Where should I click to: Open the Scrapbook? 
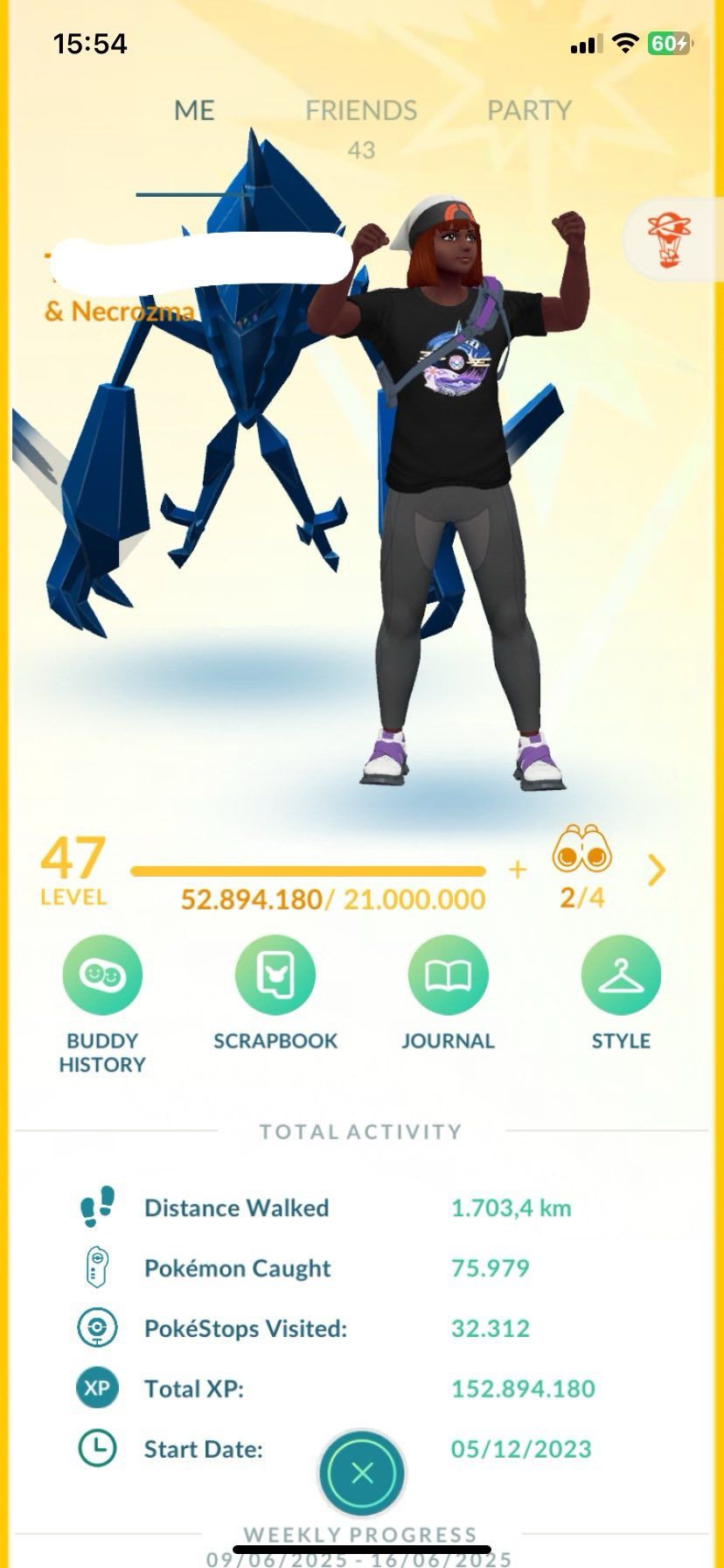click(x=275, y=976)
